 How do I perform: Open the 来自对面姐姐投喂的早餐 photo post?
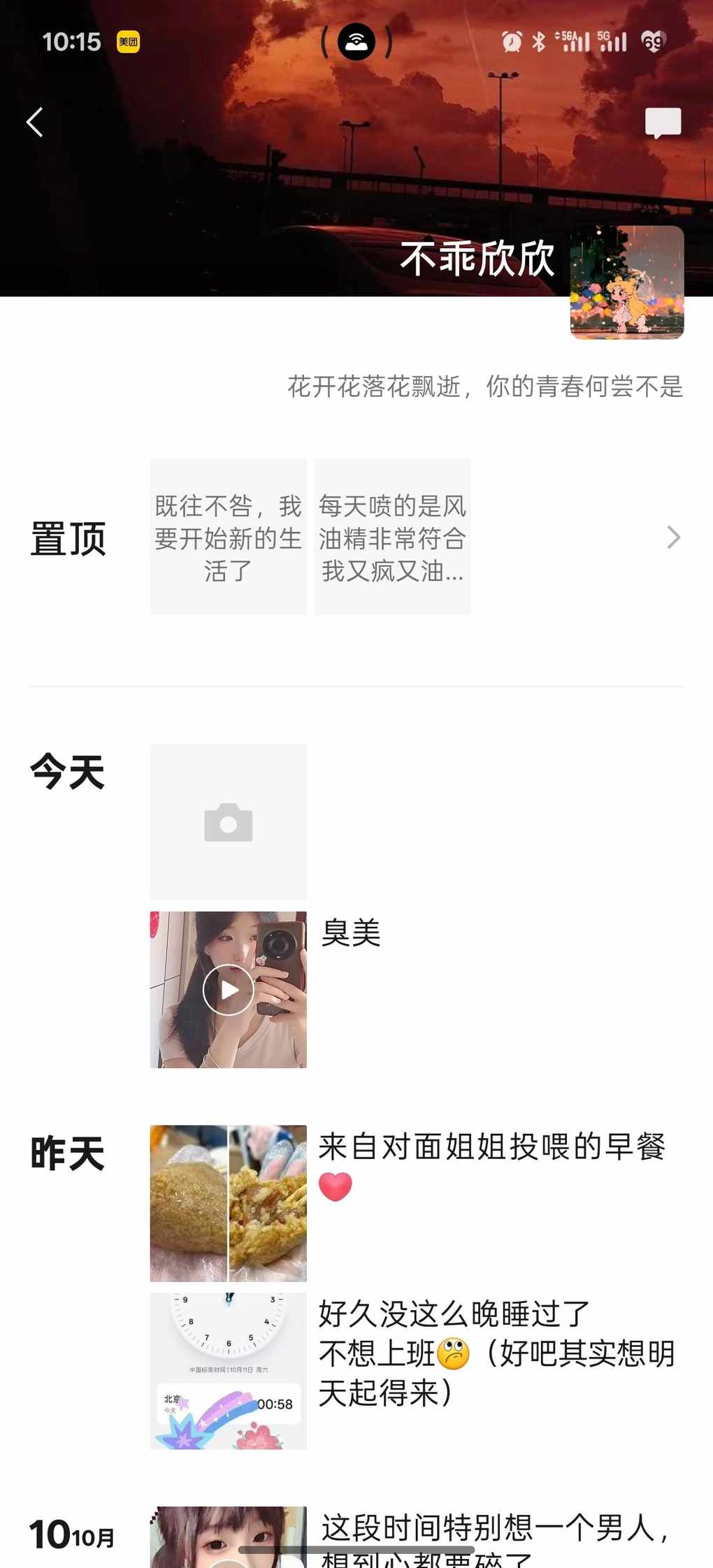228,1203
